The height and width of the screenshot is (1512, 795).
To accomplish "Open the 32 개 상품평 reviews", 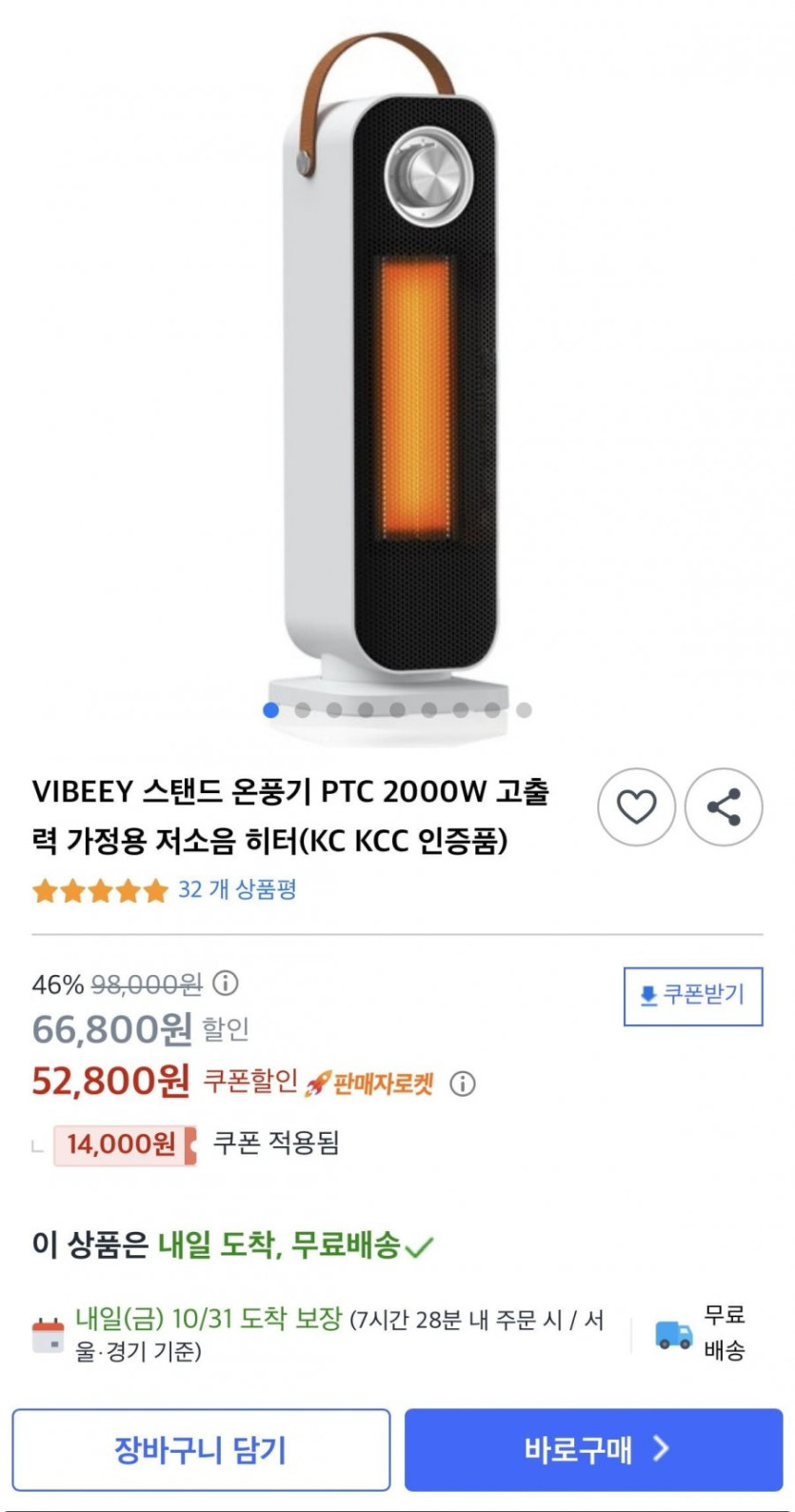I will click(237, 890).
